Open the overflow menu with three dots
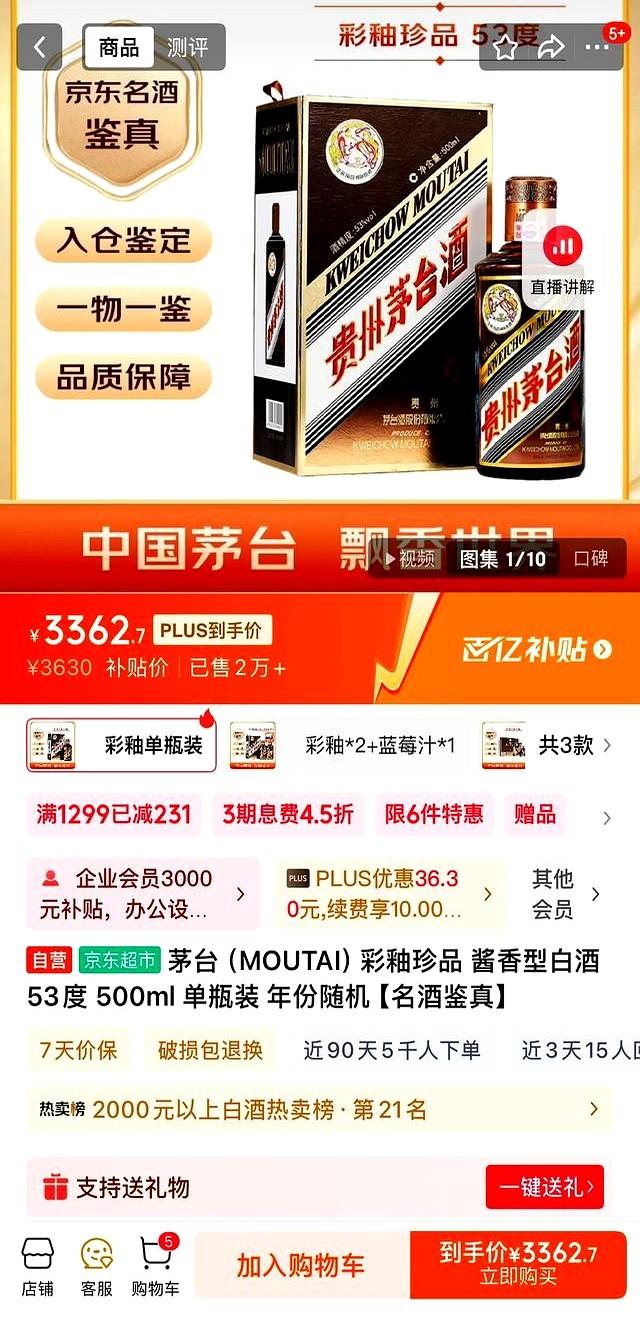The width and height of the screenshot is (640, 1317). (598, 46)
